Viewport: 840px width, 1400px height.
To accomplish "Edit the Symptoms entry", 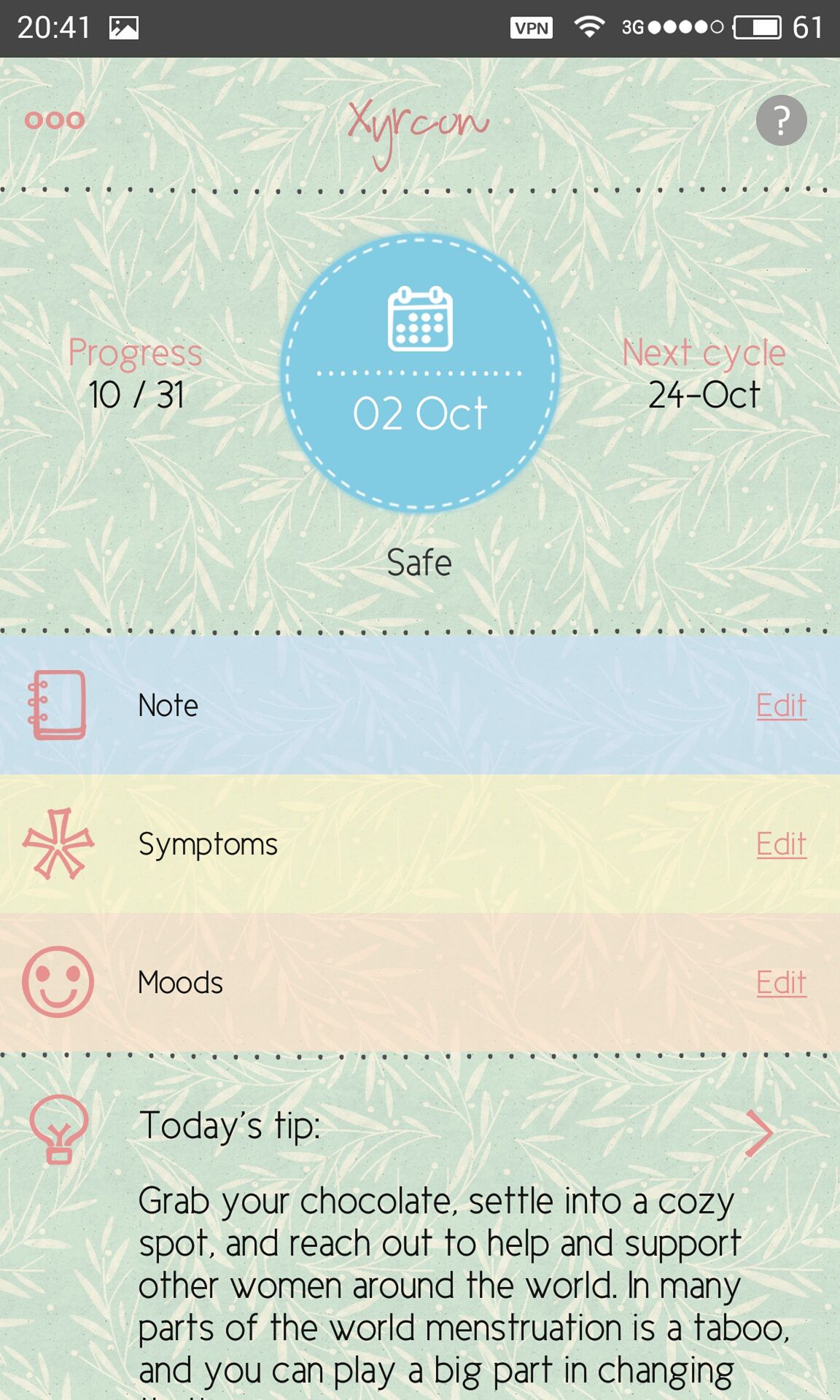I will [781, 844].
